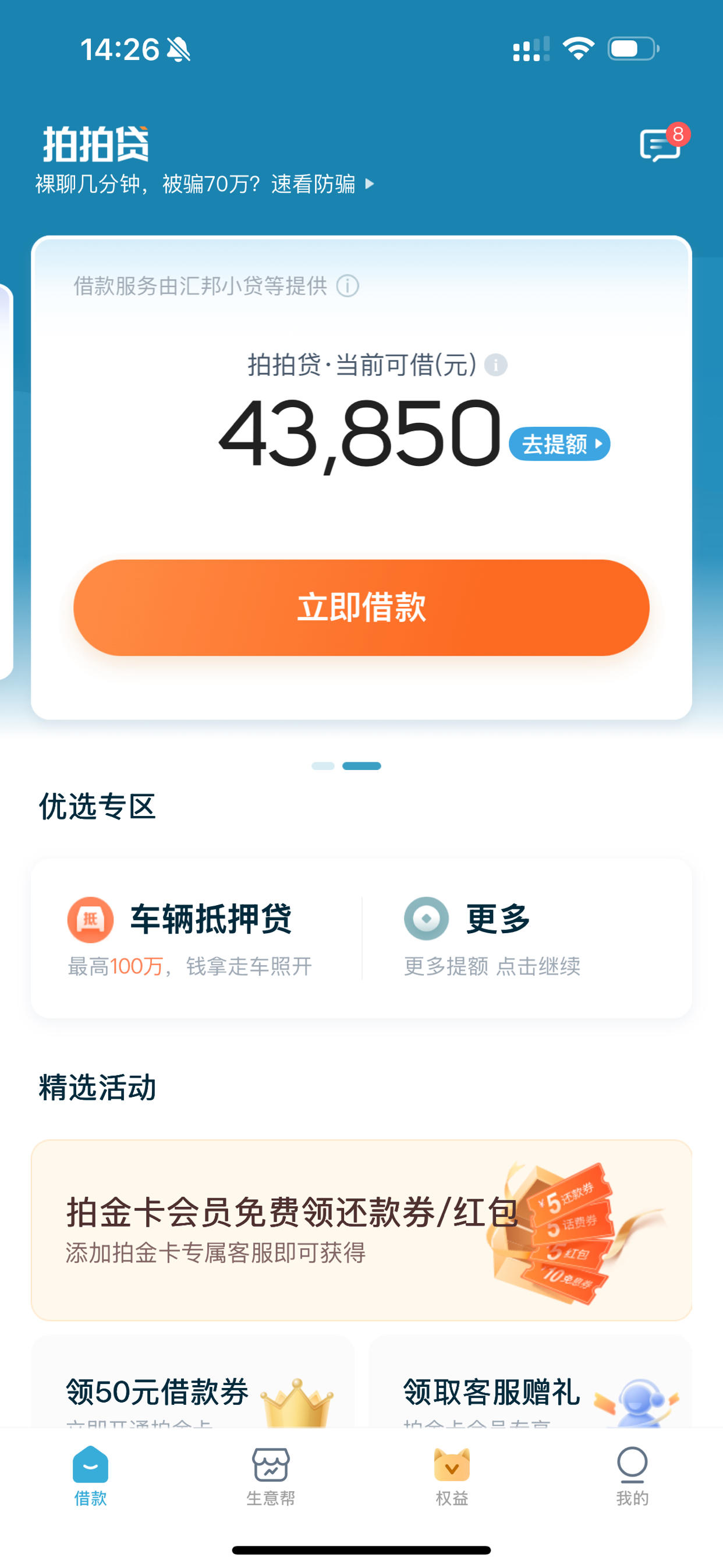Go to the 我的 tab

(x=632, y=1475)
